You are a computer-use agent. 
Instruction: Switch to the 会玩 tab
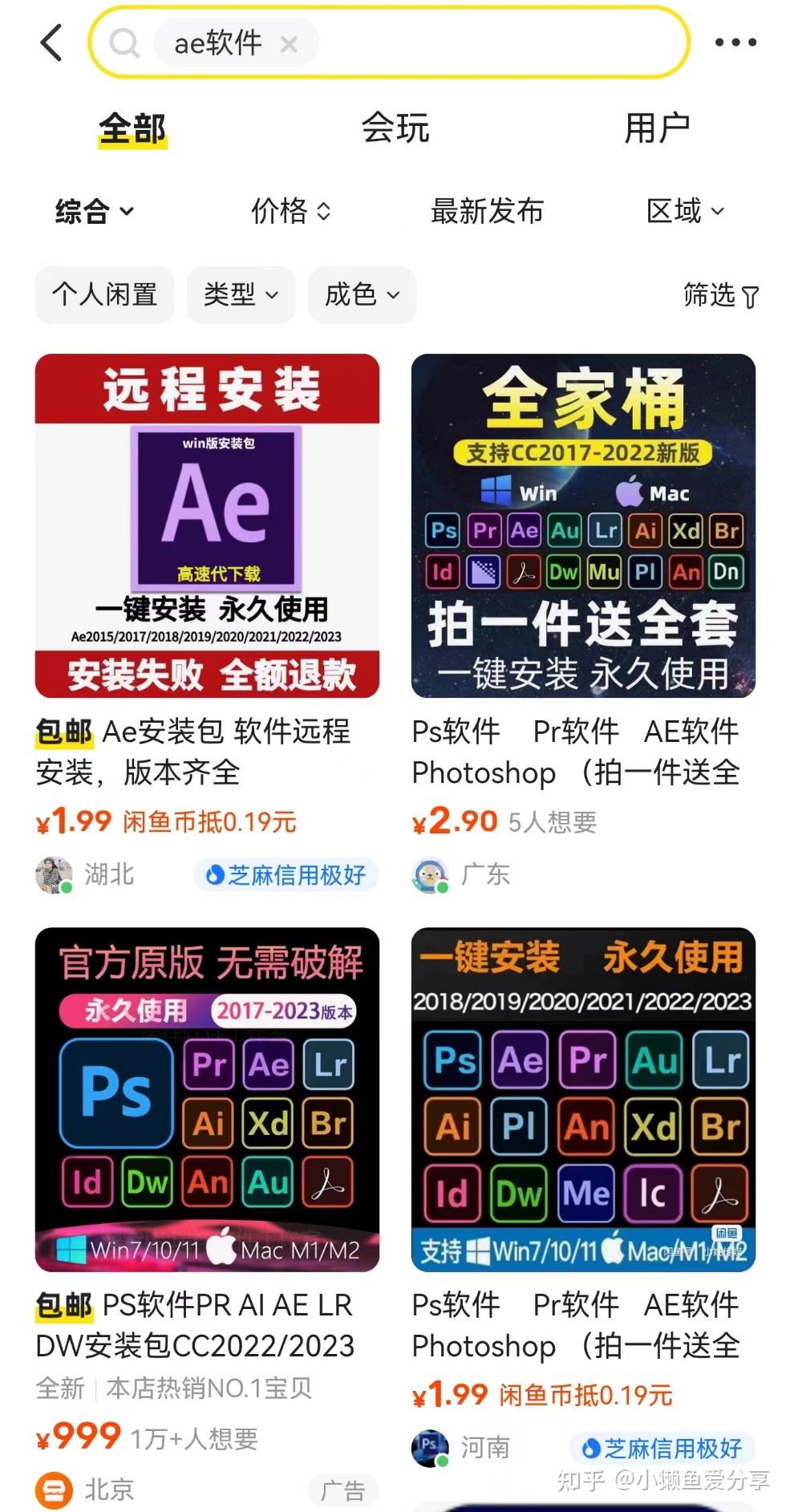395,128
